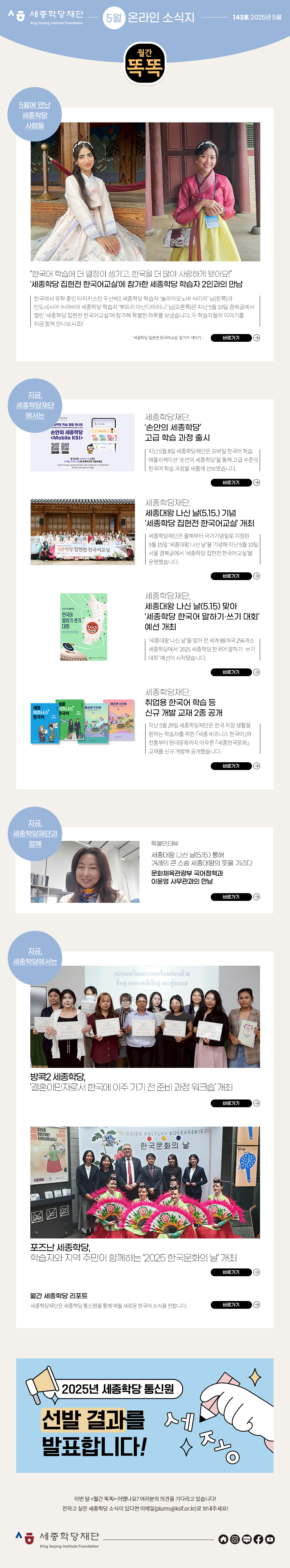
Task: Open 바로가기 for the 집현전 한국어교실 learner story
Action: point(235,338)
